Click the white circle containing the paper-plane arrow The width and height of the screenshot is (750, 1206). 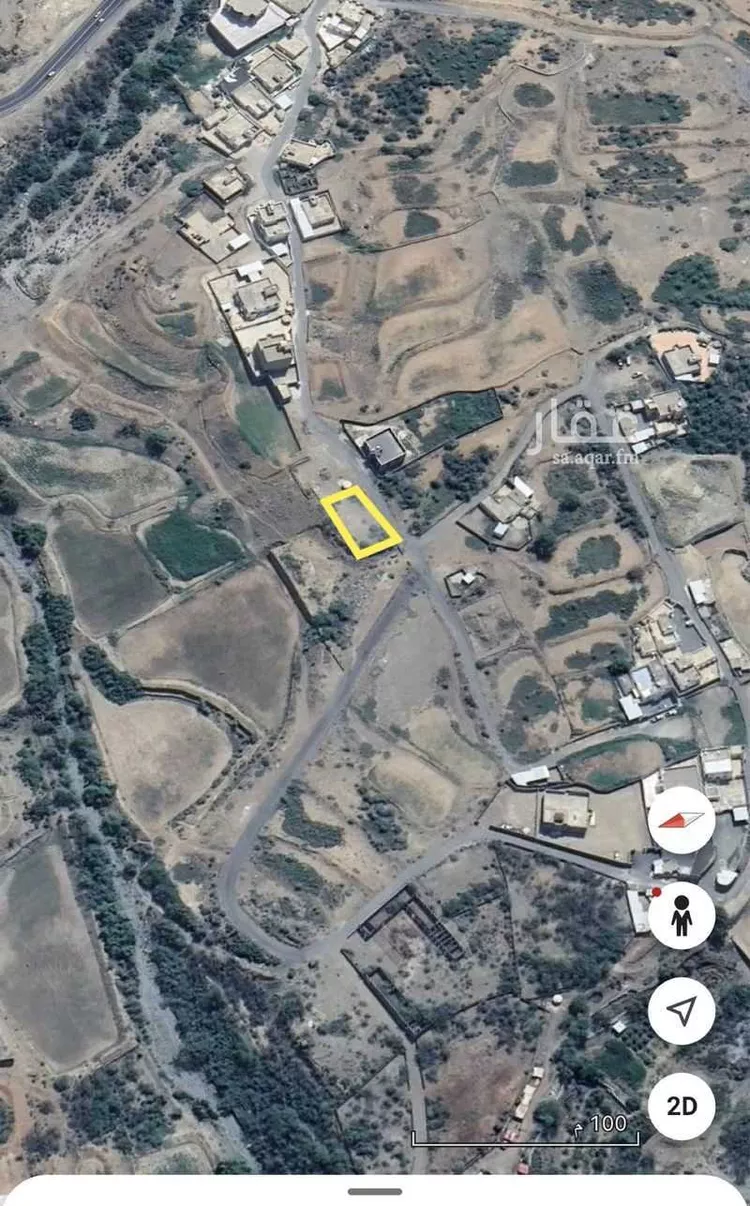point(682,1013)
